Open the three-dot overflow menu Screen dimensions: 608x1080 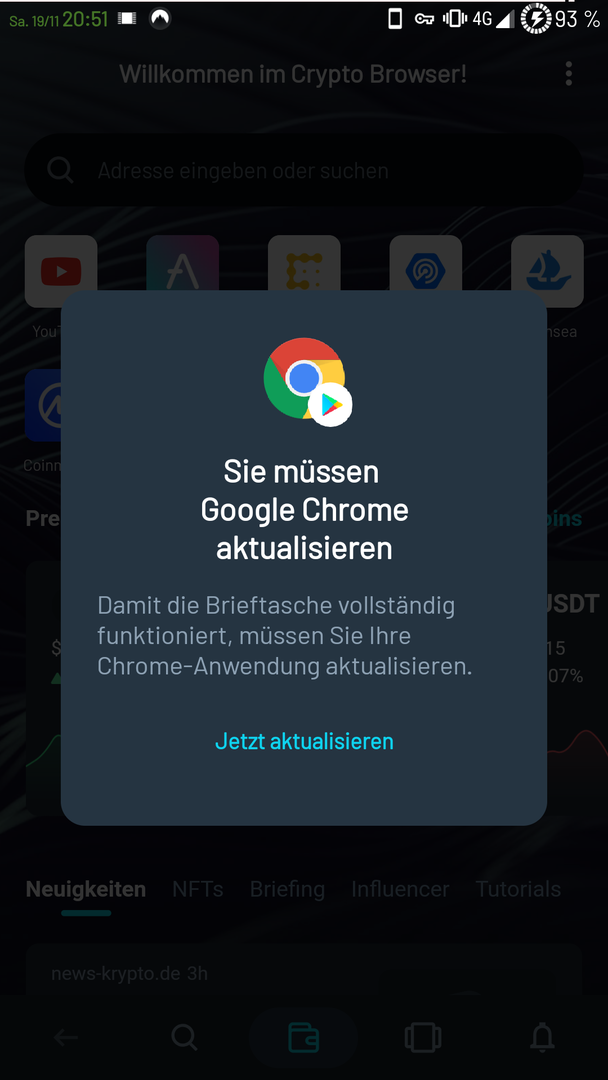[x=568, y=73]
